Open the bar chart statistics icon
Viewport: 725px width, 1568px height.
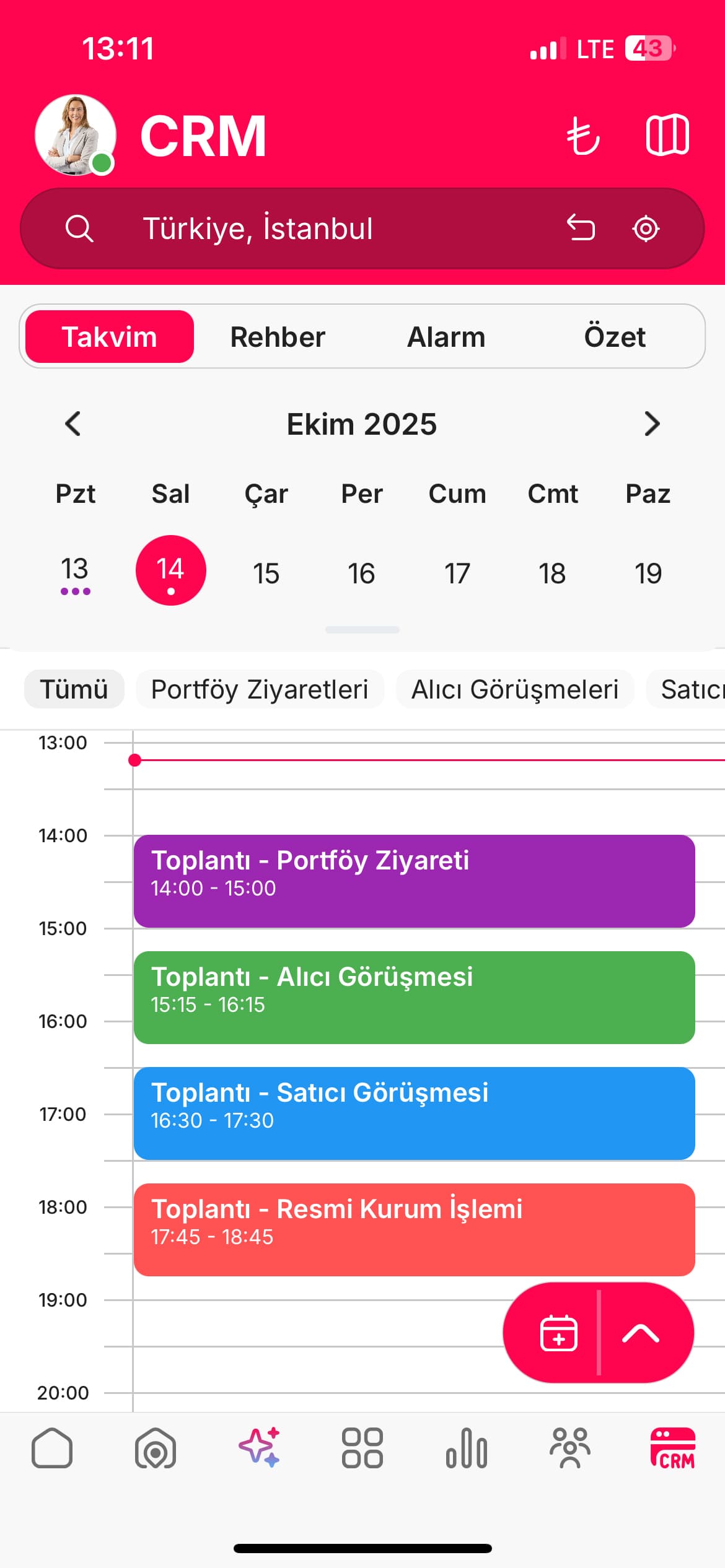click(466, 1449)
